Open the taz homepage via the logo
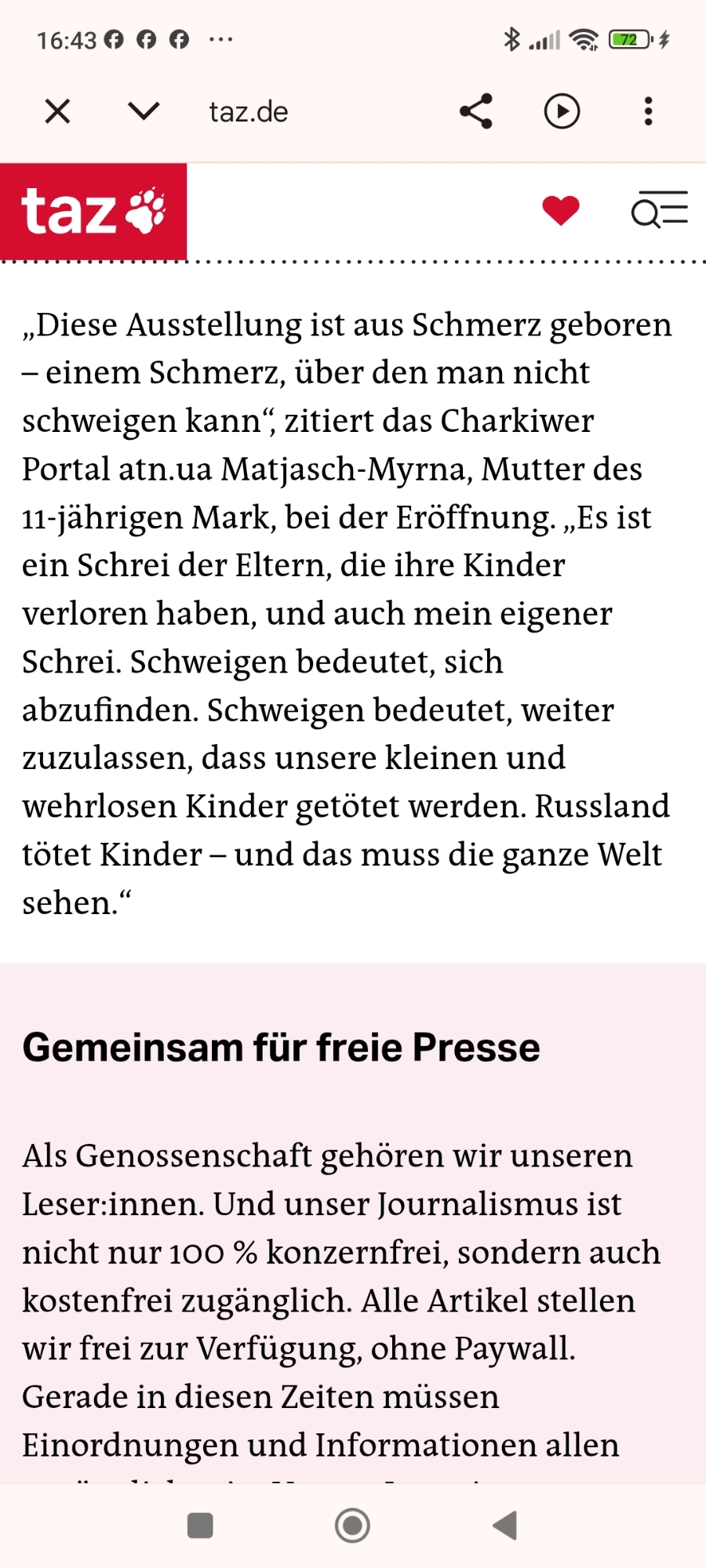The image size is (706, 1568). point(93,212)
